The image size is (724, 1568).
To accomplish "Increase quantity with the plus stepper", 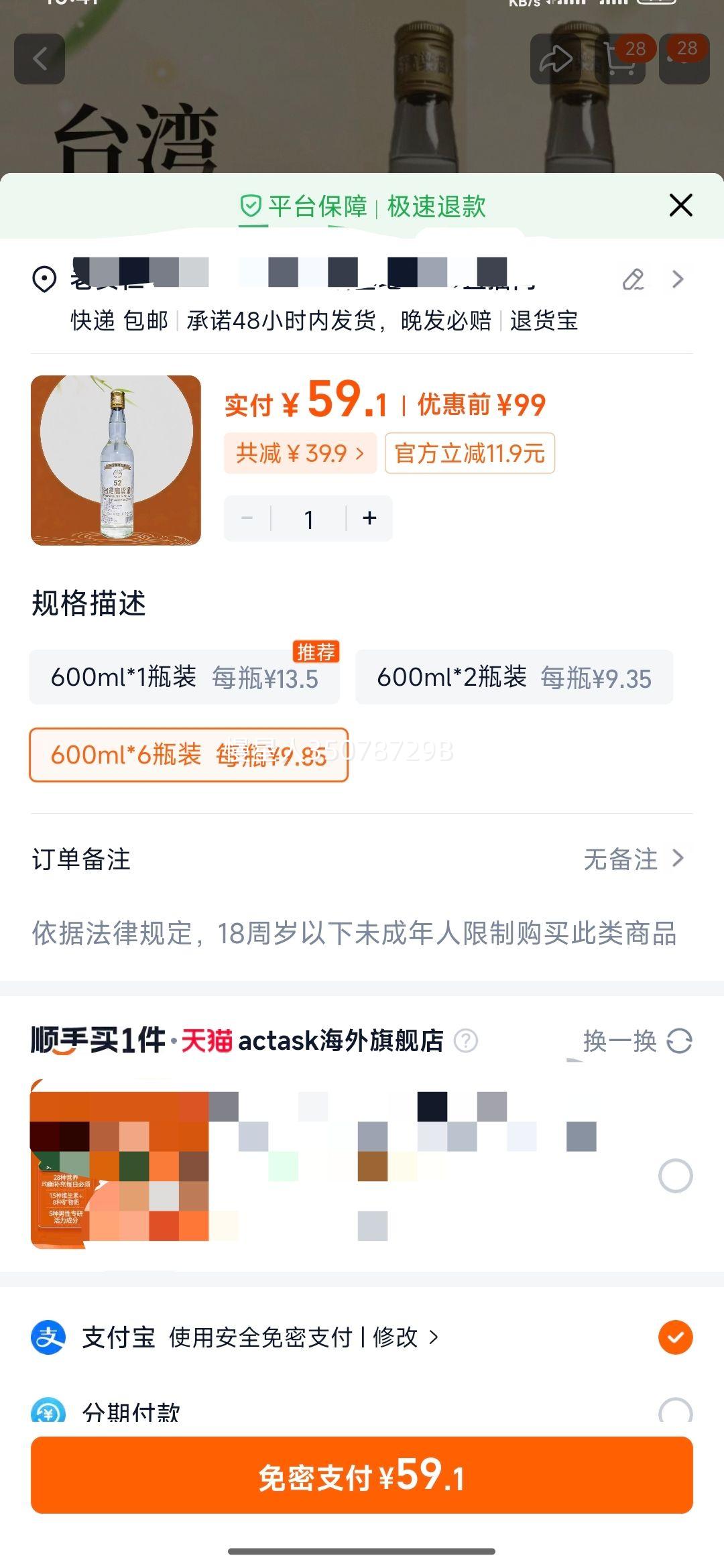I will coord(369,518).
